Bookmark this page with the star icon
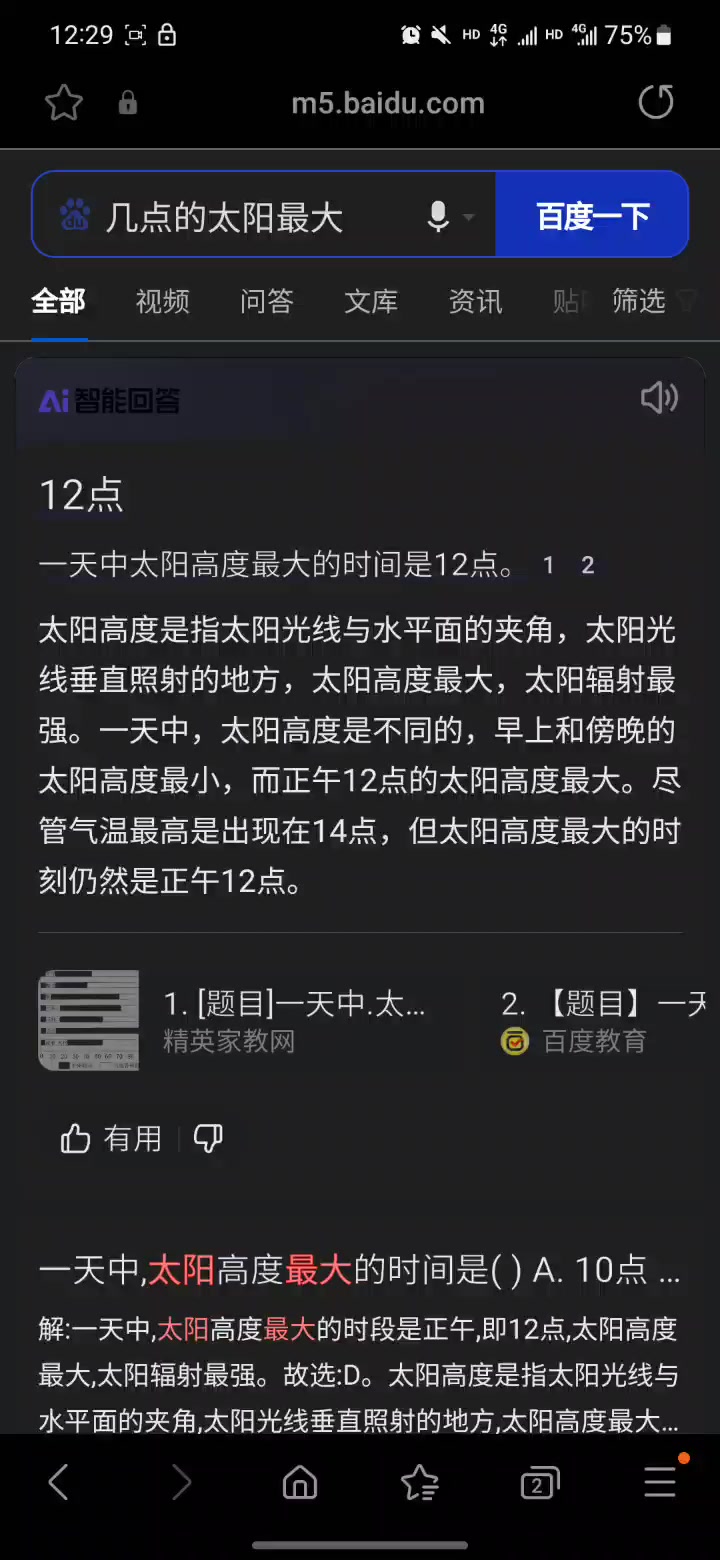The width and height of the screenshot is (720, 1560). click(64, 103)
